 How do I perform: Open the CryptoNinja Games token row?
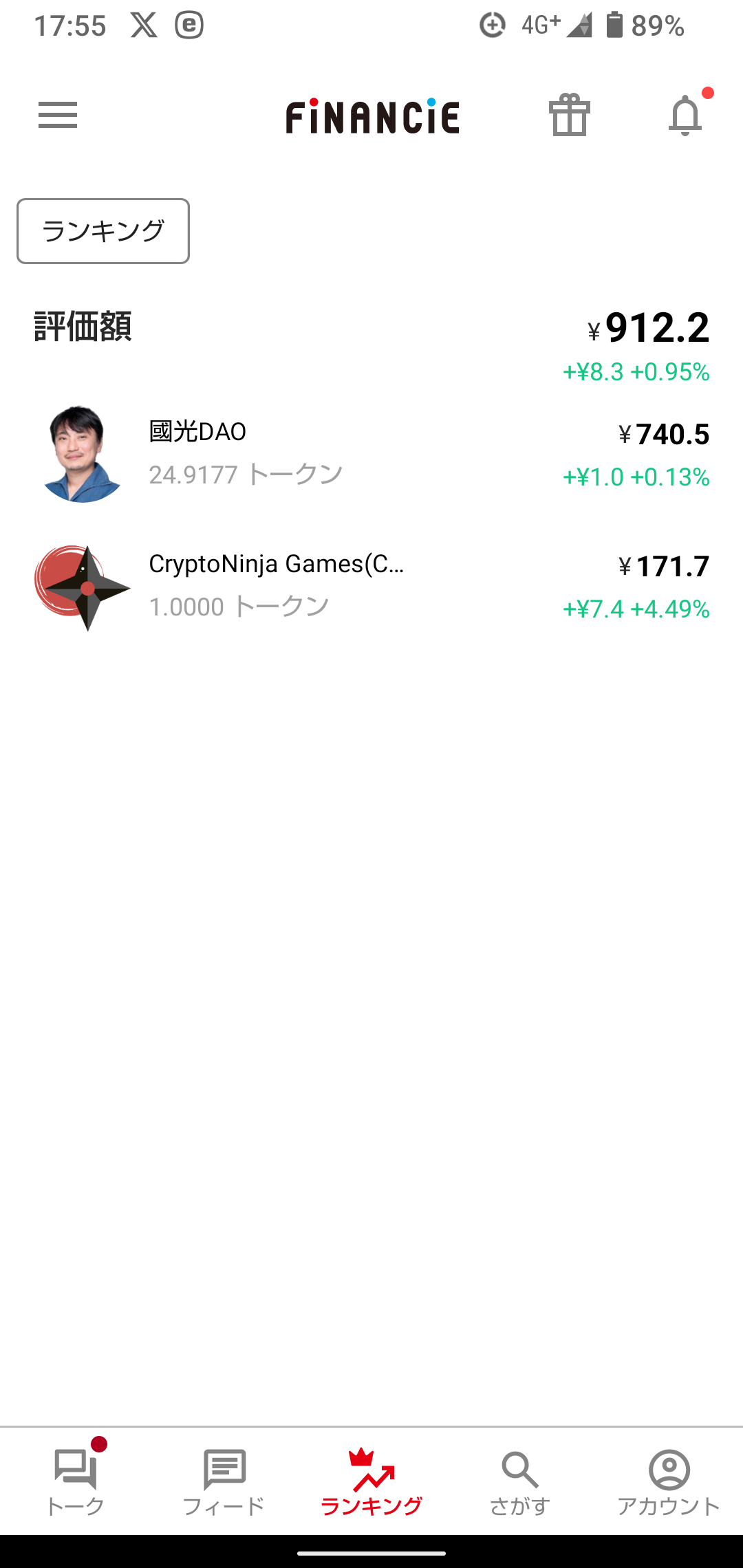371,586
